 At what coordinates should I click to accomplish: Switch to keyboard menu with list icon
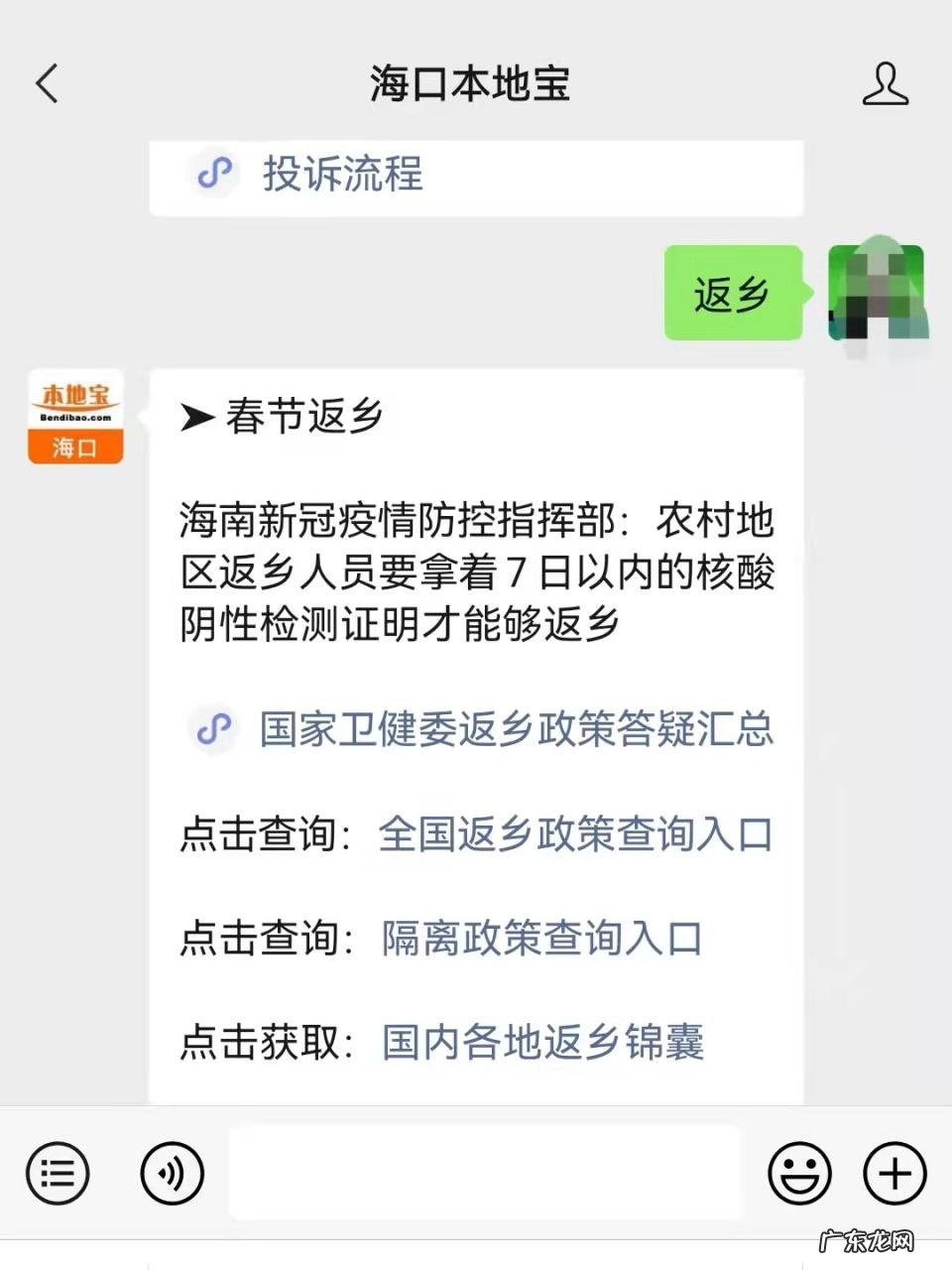click(x=57, y=1173)
